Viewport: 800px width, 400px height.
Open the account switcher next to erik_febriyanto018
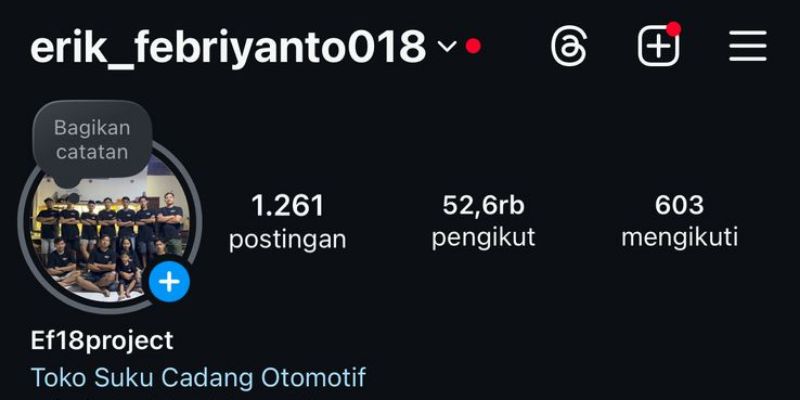447,47
